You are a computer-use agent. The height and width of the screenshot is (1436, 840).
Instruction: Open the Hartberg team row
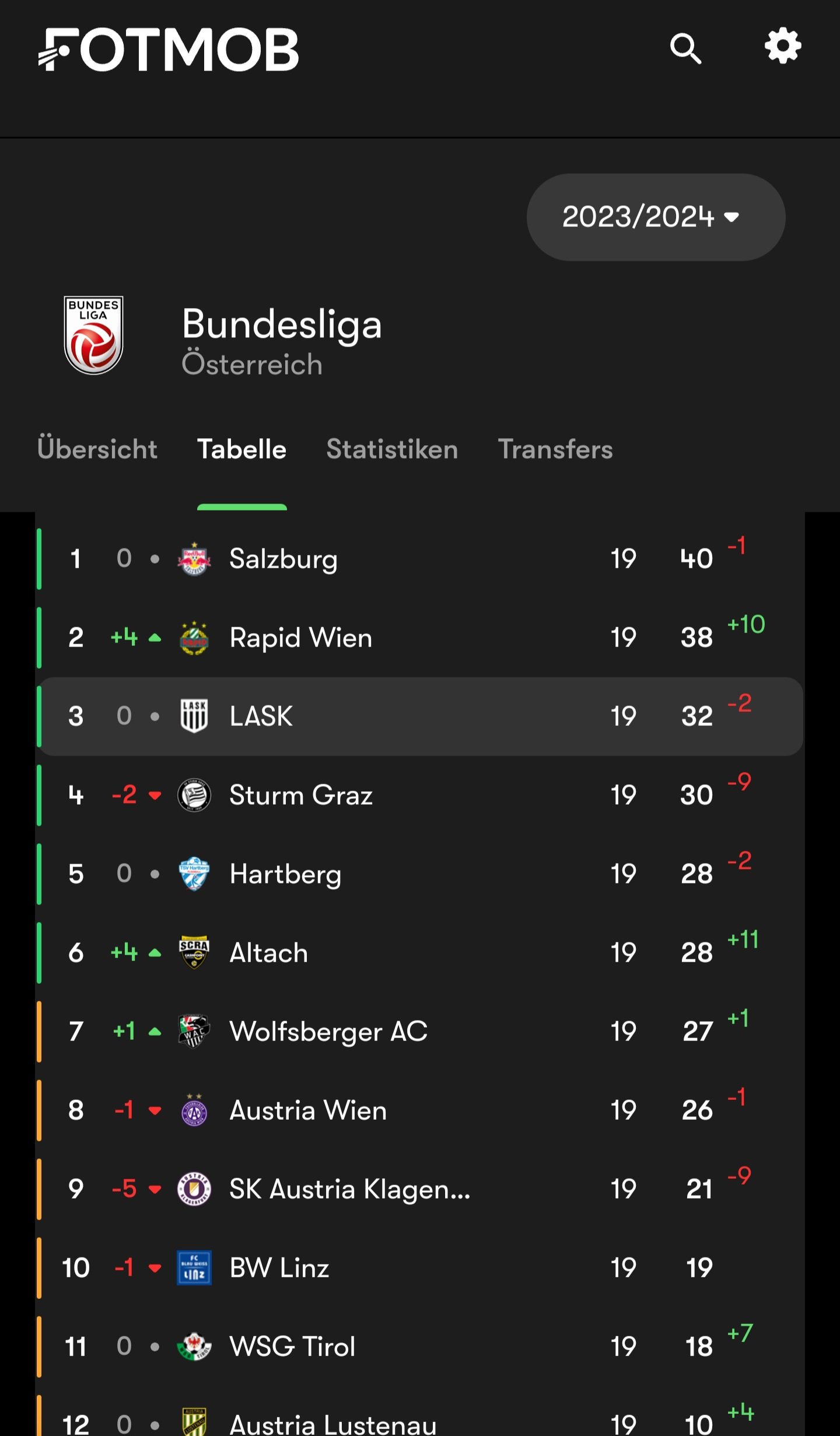(420, 874)
